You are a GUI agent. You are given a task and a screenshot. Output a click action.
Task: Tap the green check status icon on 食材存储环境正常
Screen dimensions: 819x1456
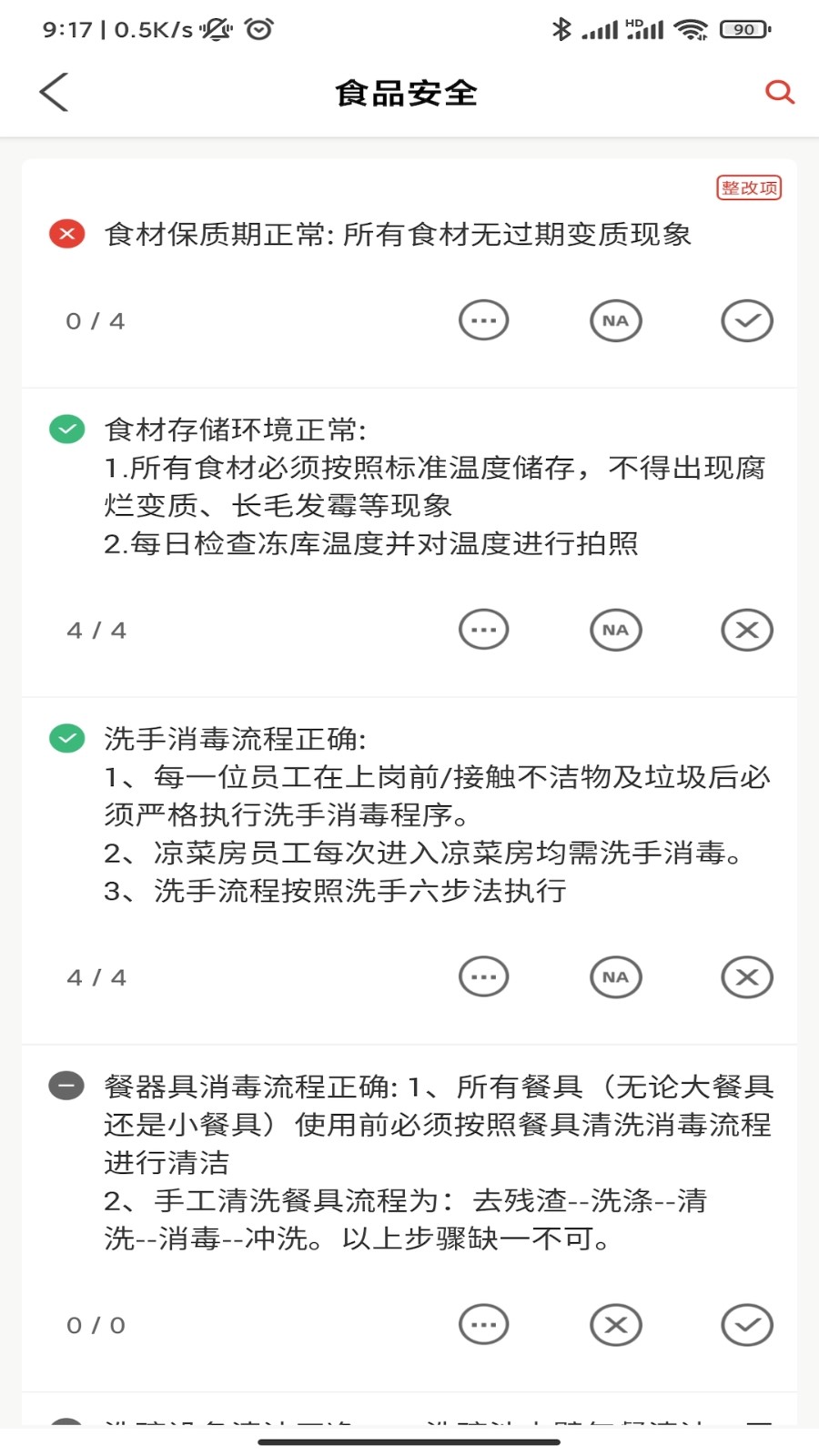pyautogui.click(x=66, y=429)
